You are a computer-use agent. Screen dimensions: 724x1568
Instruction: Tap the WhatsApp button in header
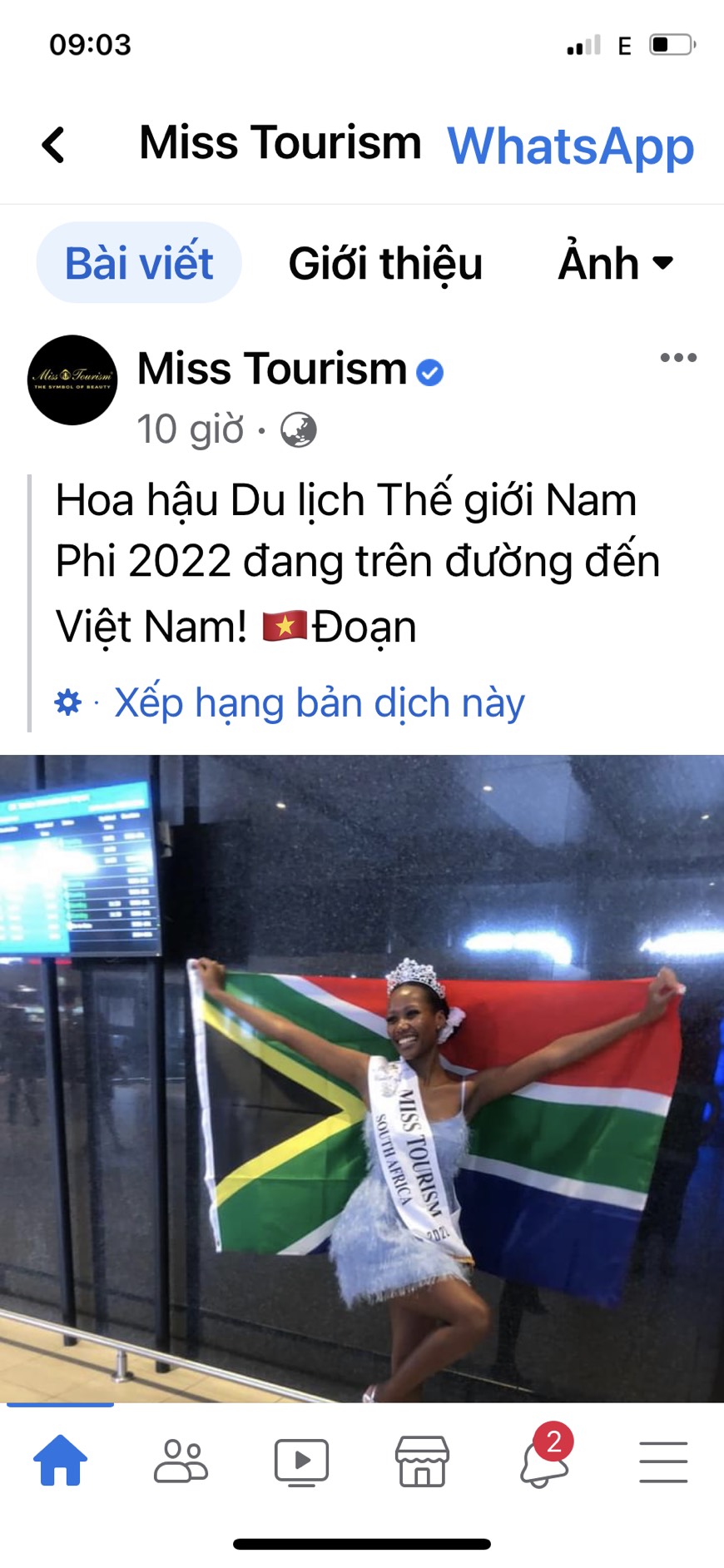[570, 146]
